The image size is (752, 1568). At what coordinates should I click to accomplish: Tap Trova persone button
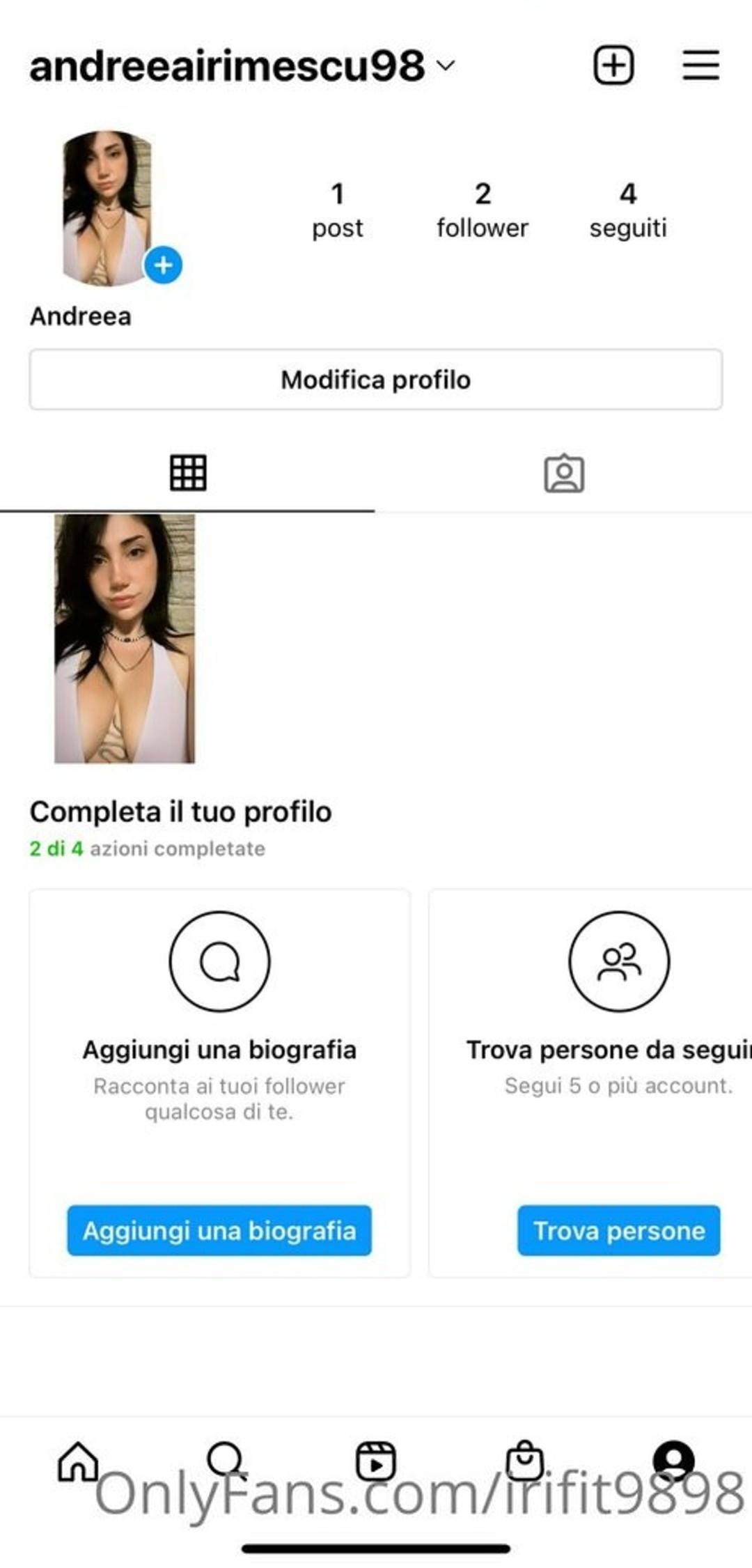click(x=618, y=1230)
